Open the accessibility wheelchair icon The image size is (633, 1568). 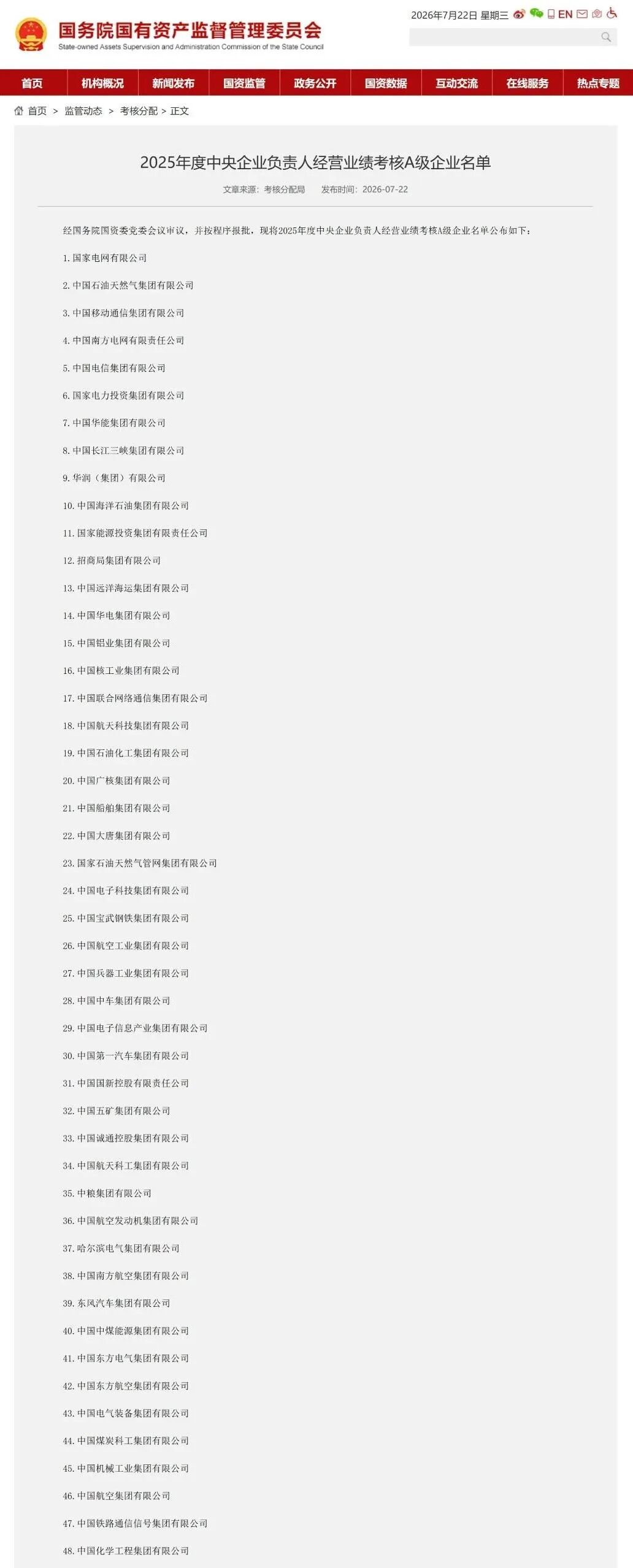click(x=612, y=13)
